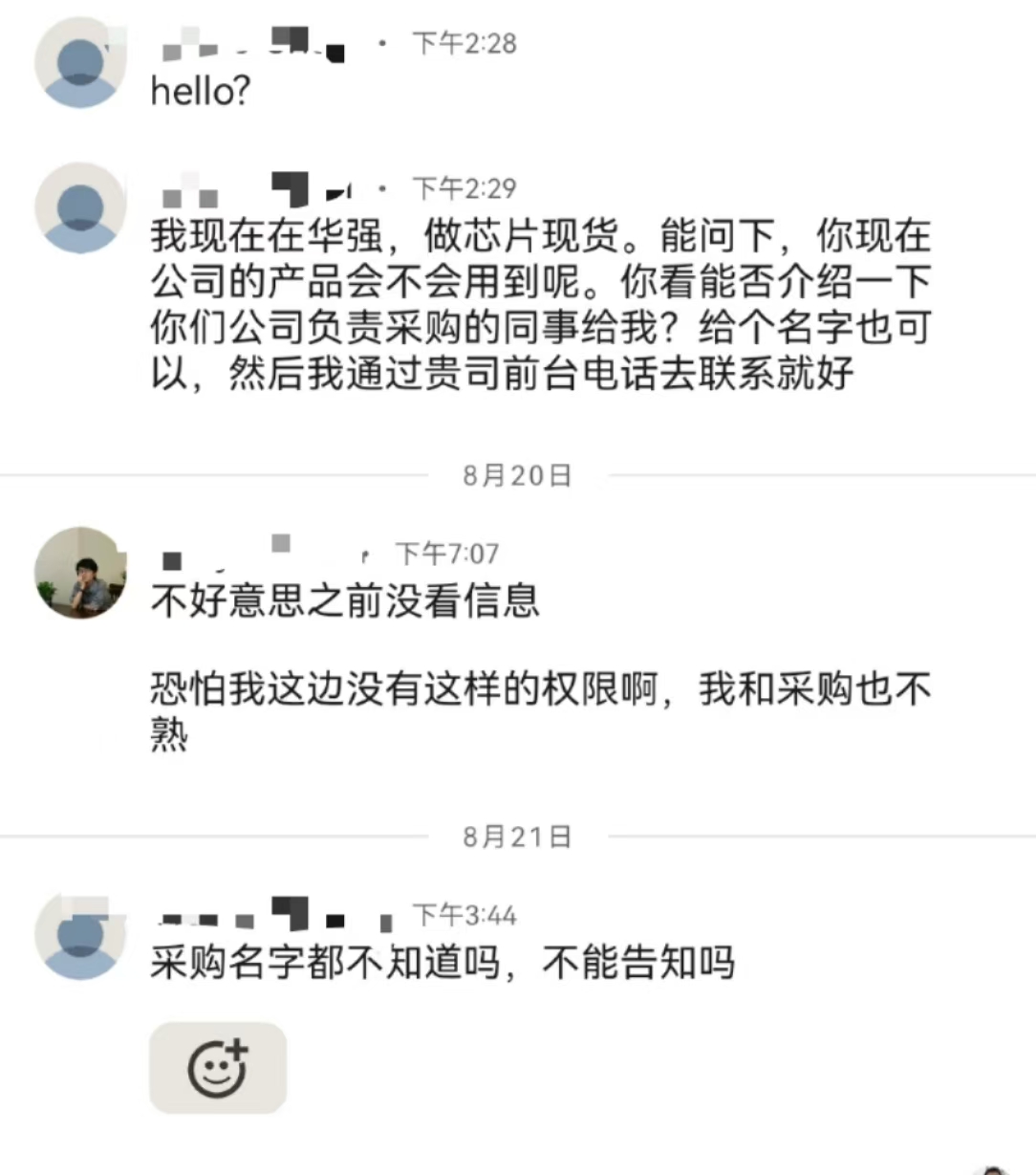The width and height of the screenshot is (1036, 1175).
Task: Open the photo avatar of the 8月20日 replier
Action: point(80,575)
